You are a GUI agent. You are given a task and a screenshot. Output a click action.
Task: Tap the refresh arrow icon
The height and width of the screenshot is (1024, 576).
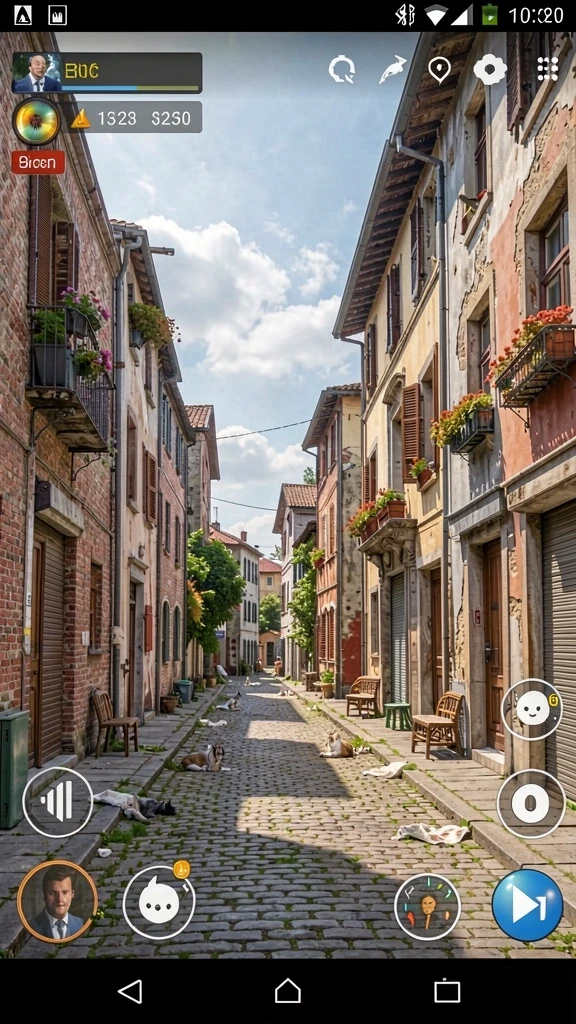pos(342,69)
